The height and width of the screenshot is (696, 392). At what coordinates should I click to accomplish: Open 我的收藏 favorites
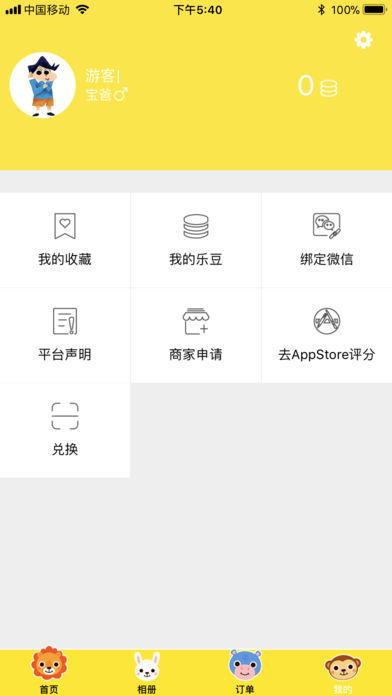pyautogui.click(x=65, y=240)
